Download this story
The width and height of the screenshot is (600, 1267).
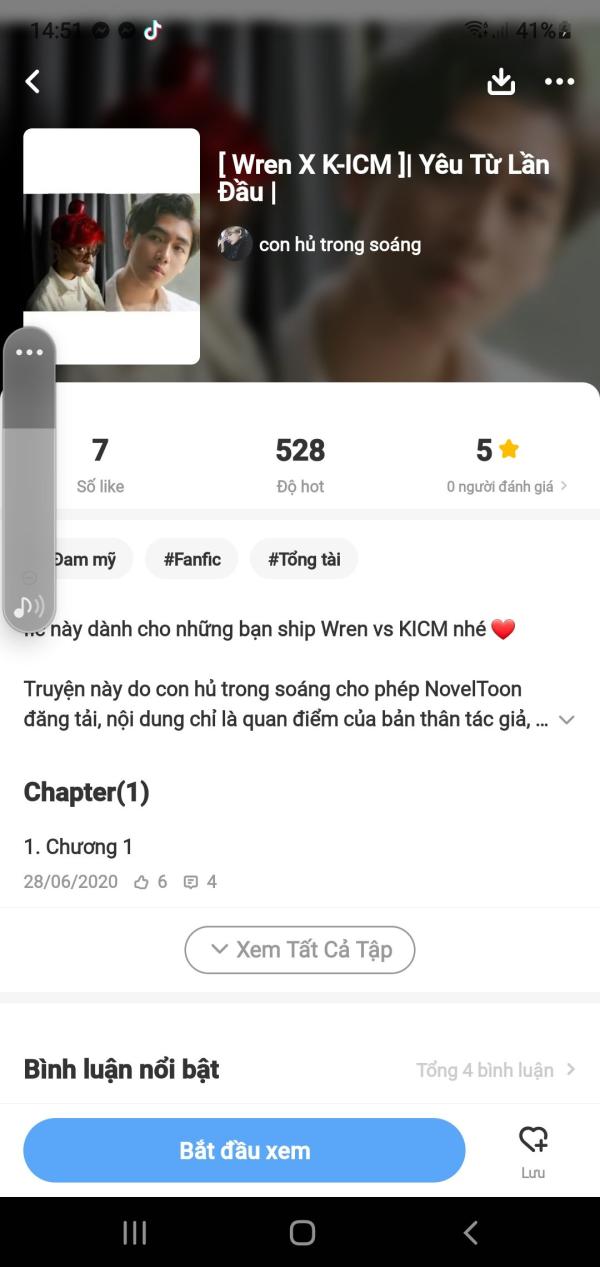point(501,82)
